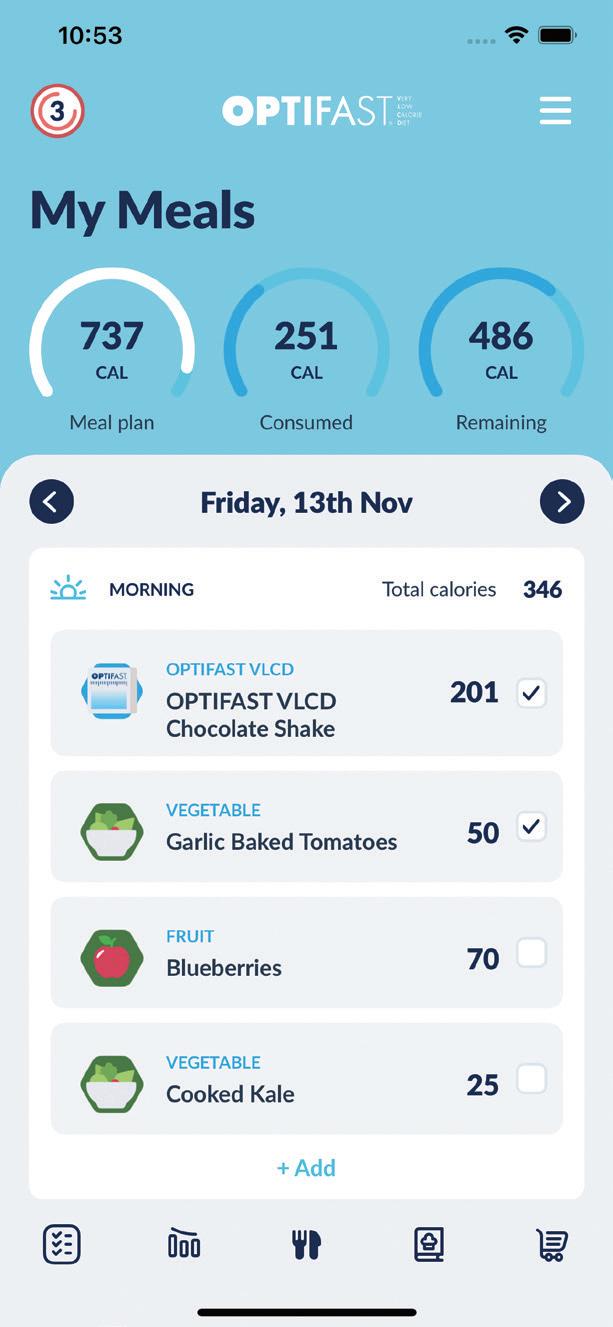Add a new morning meal item
Viewport: 613px width, 1327px height.
(x=306, y=1167)
